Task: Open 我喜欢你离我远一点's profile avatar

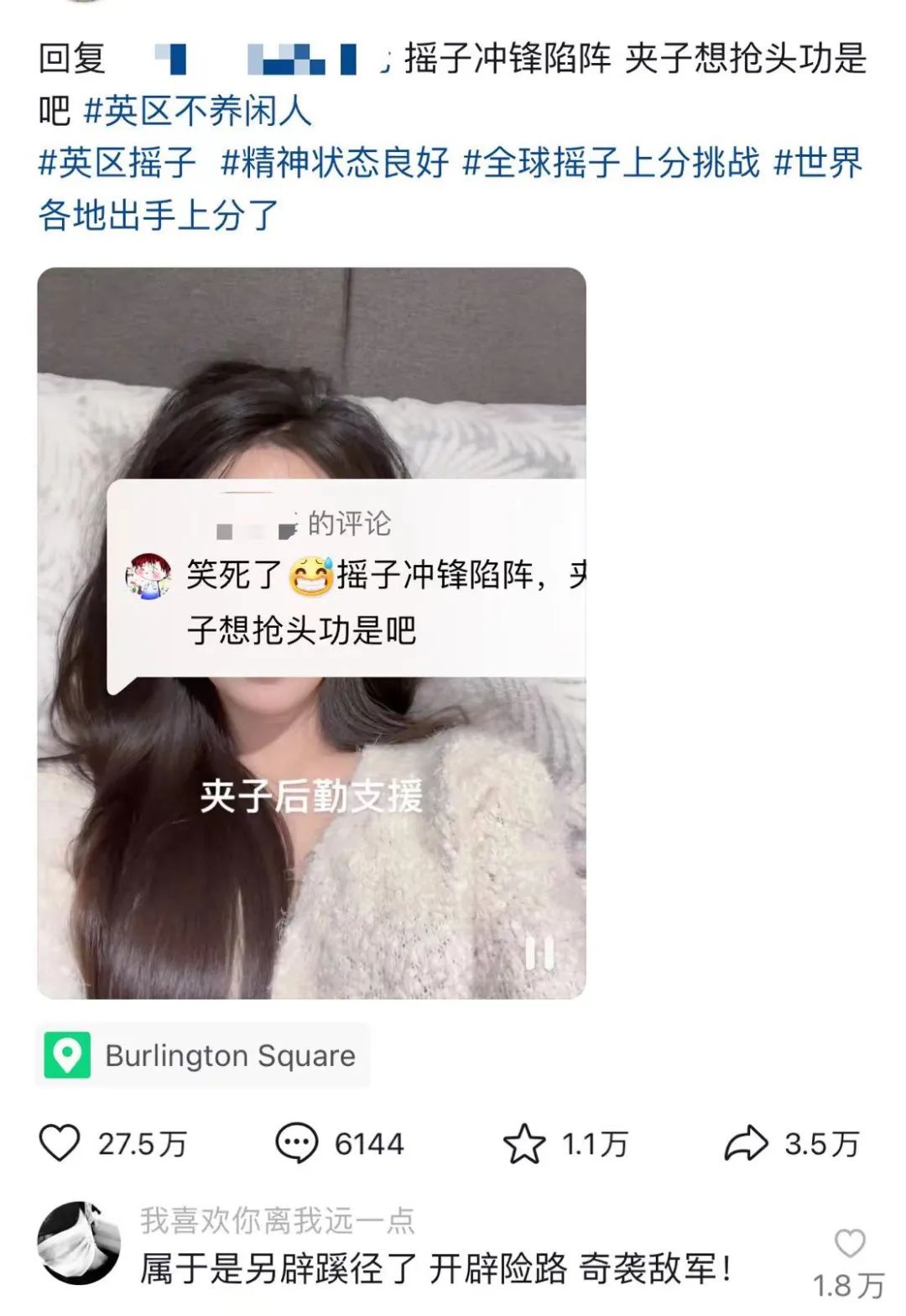Action: [x=80, y=1244]
